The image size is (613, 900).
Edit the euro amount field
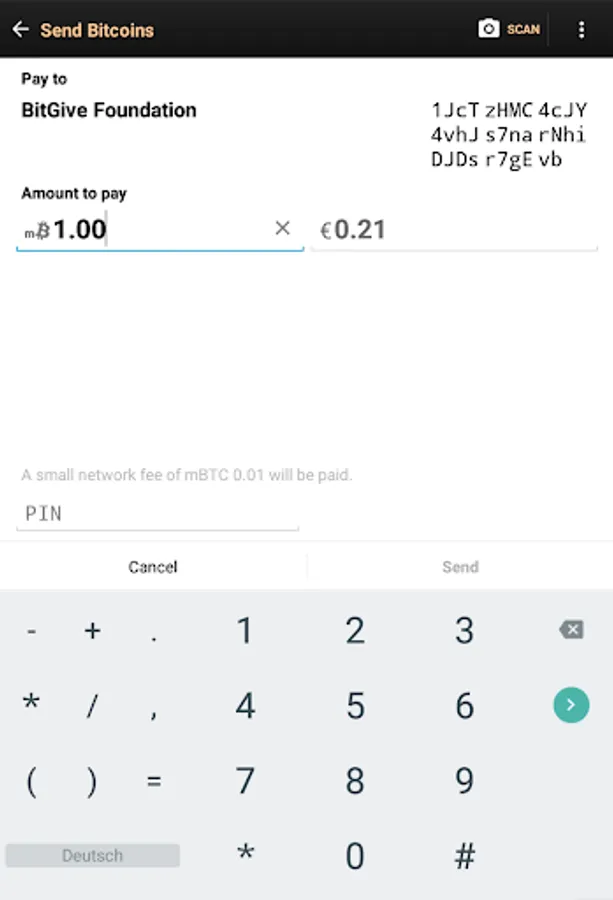pyautogui.click(x=455, y=230)
